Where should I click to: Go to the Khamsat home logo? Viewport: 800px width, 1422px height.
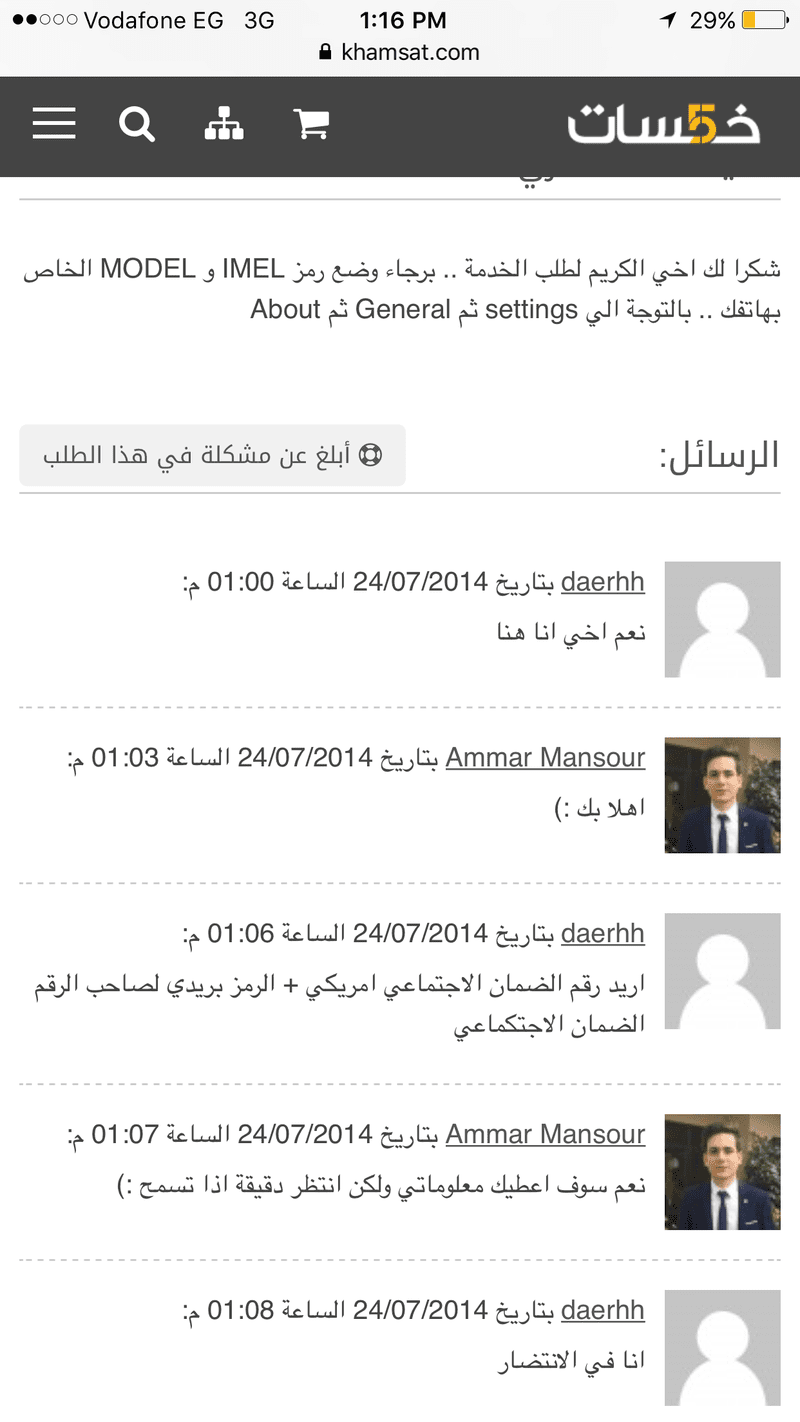tap(664, 124)
